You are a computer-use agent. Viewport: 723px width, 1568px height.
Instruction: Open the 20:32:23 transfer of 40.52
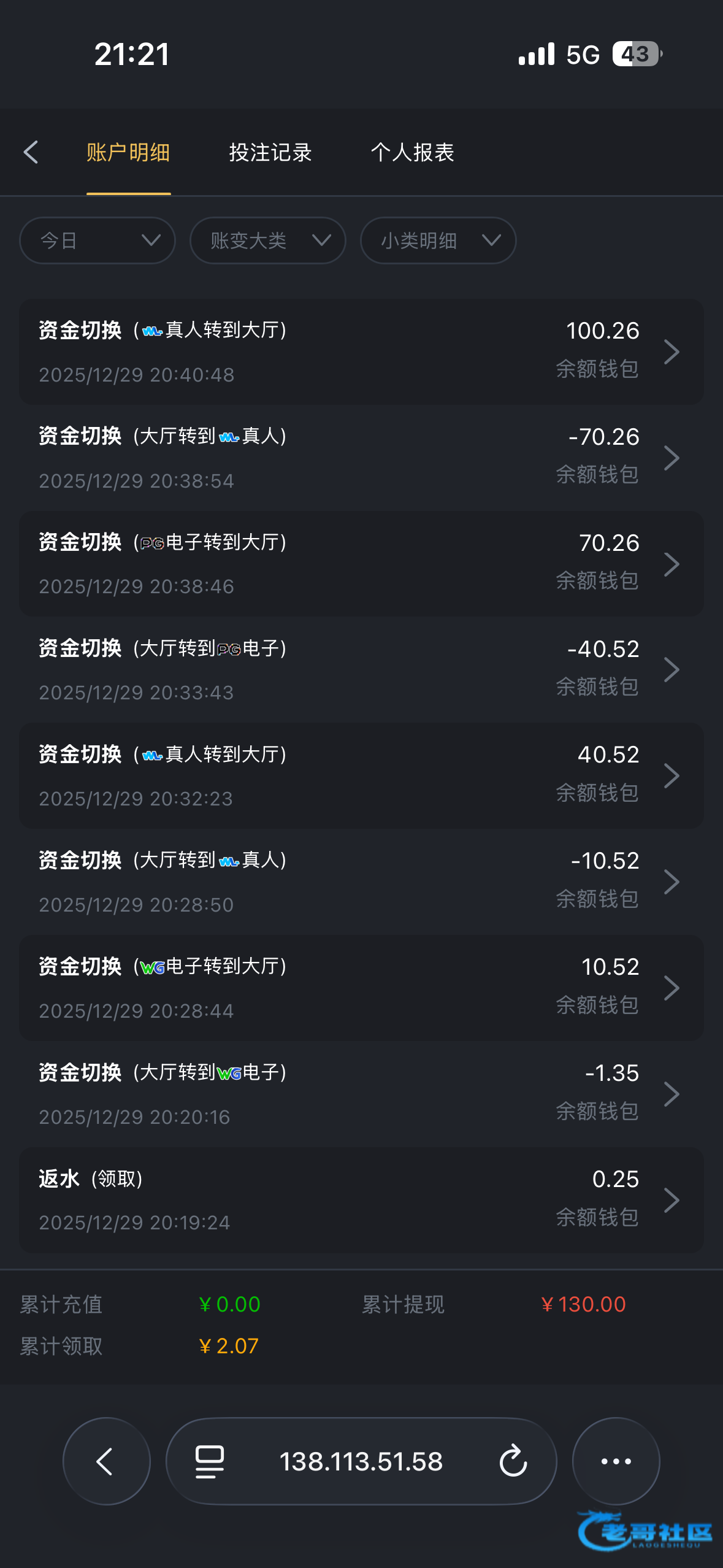[361, 776]
